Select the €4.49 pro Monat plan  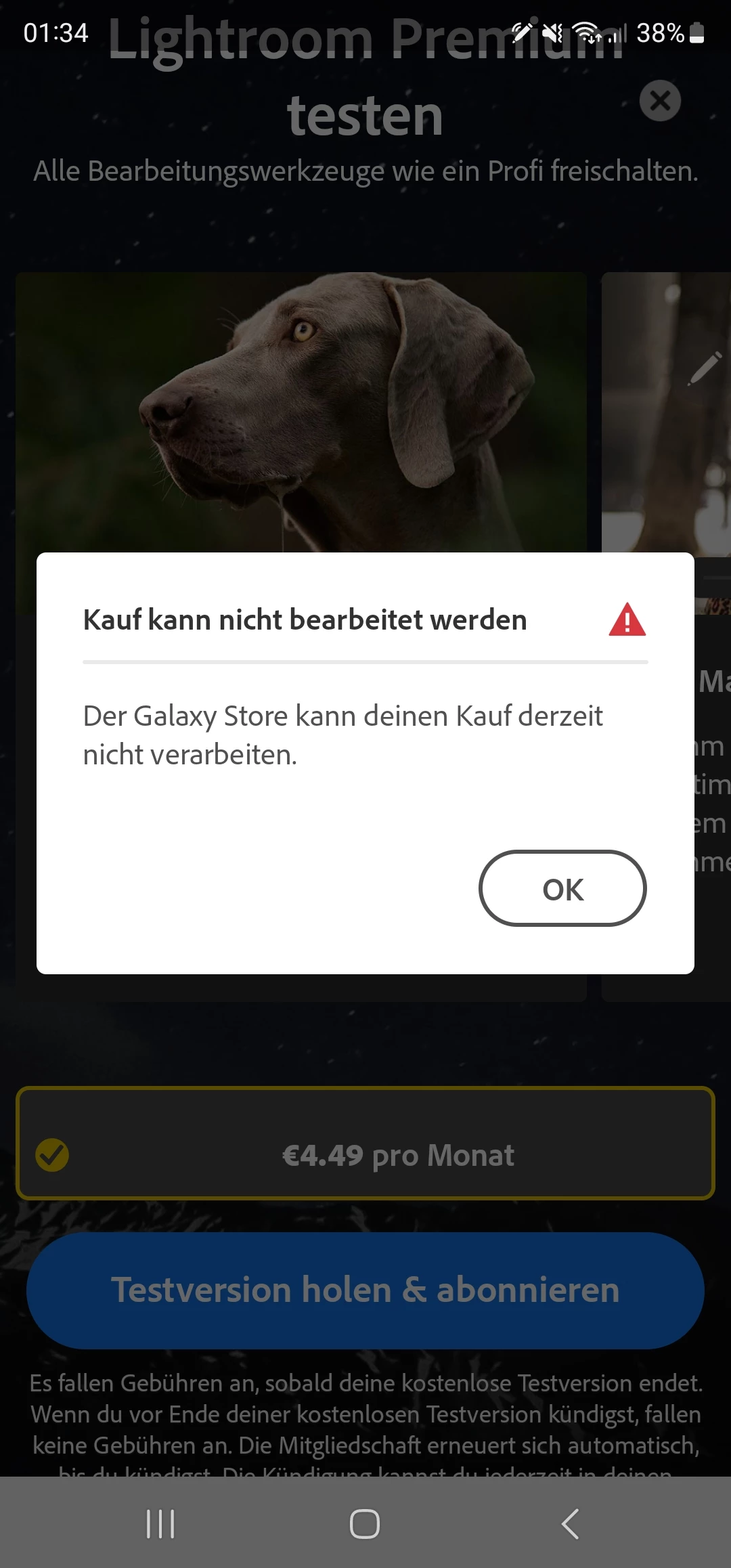pyautogui.click(x=365, y=1155)
